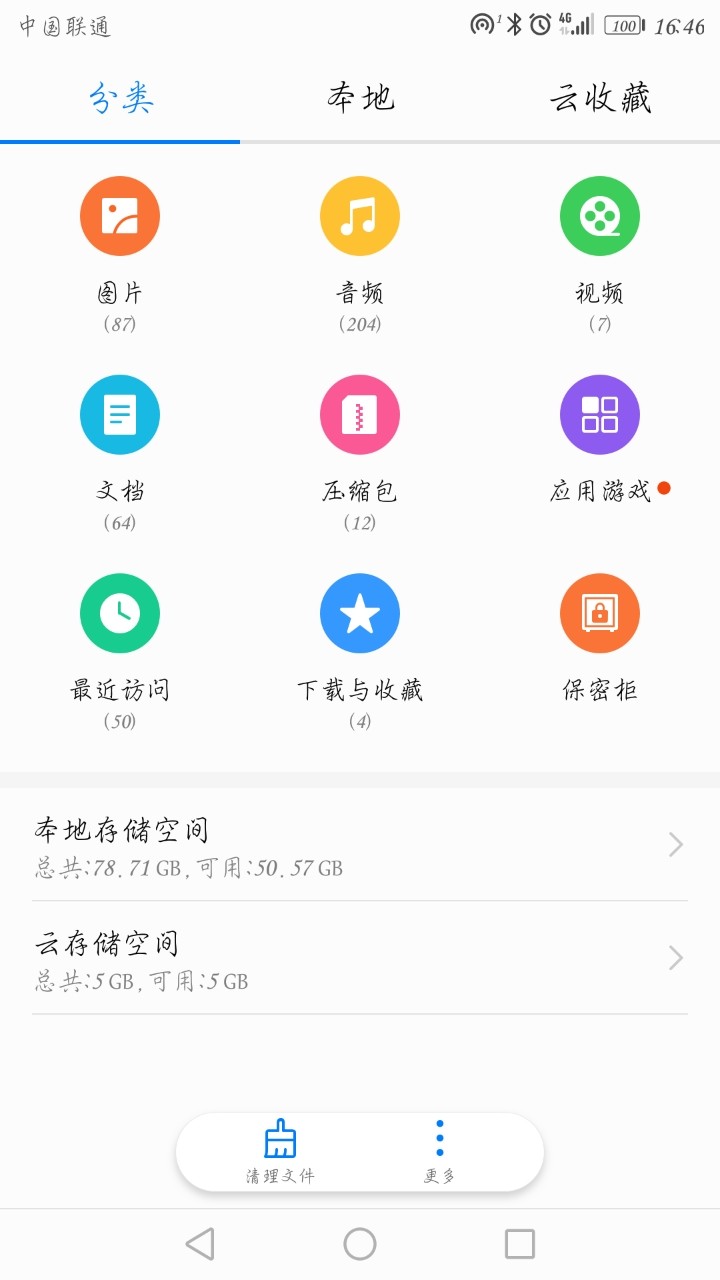Open the 压缩包 (Archives) category icon

coord(360,413)
